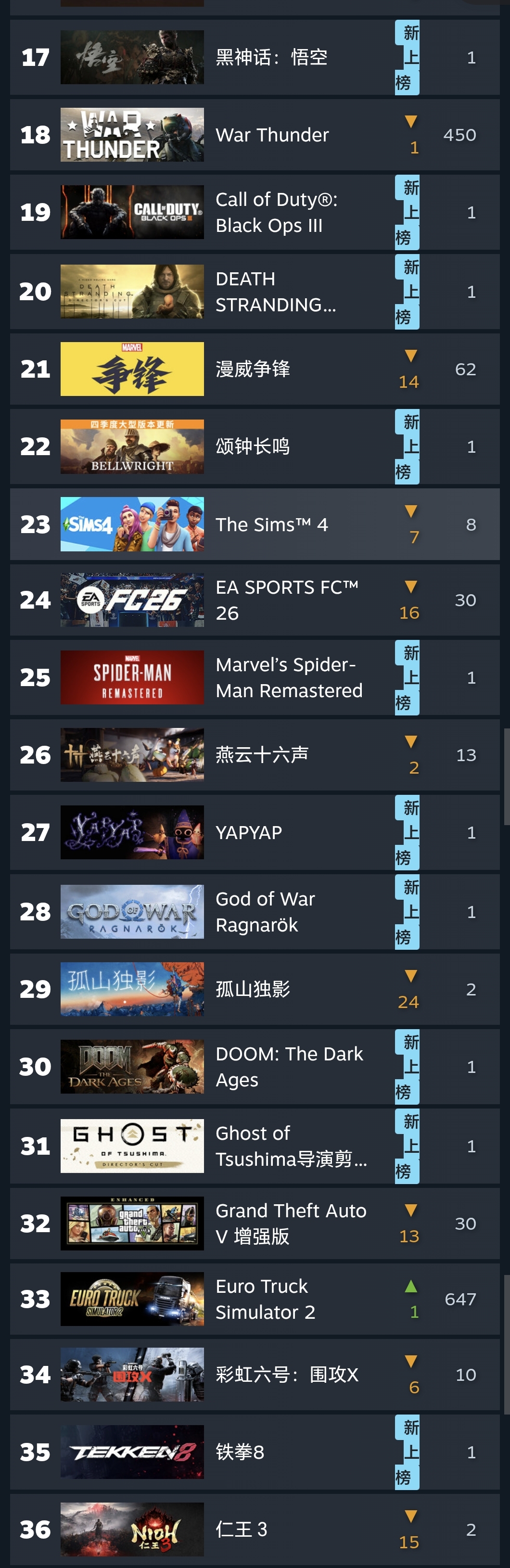Open DEATH STRANDING entry
The width and height of the screenshot is (510, 1568).
coord(275,292)
